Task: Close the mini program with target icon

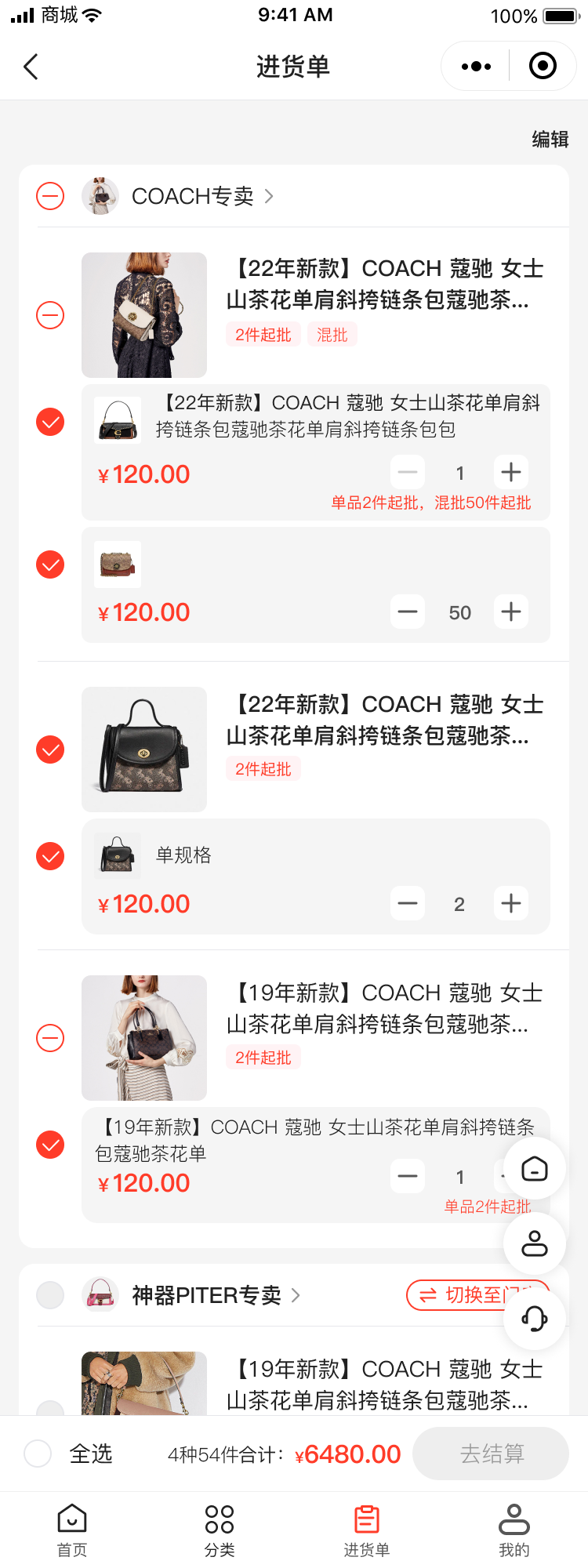Action: pos(543,67)
